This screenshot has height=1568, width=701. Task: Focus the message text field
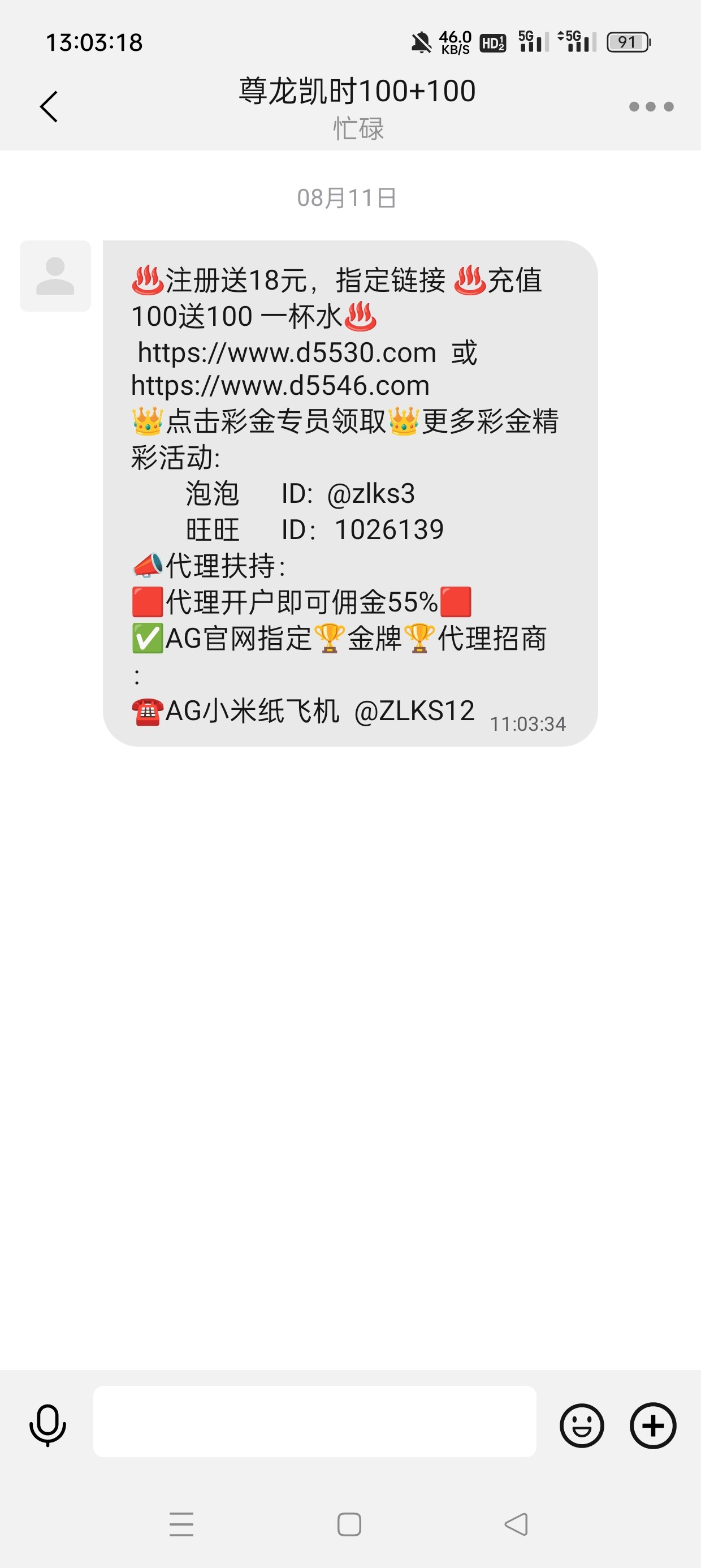(x=314, y=1421)
